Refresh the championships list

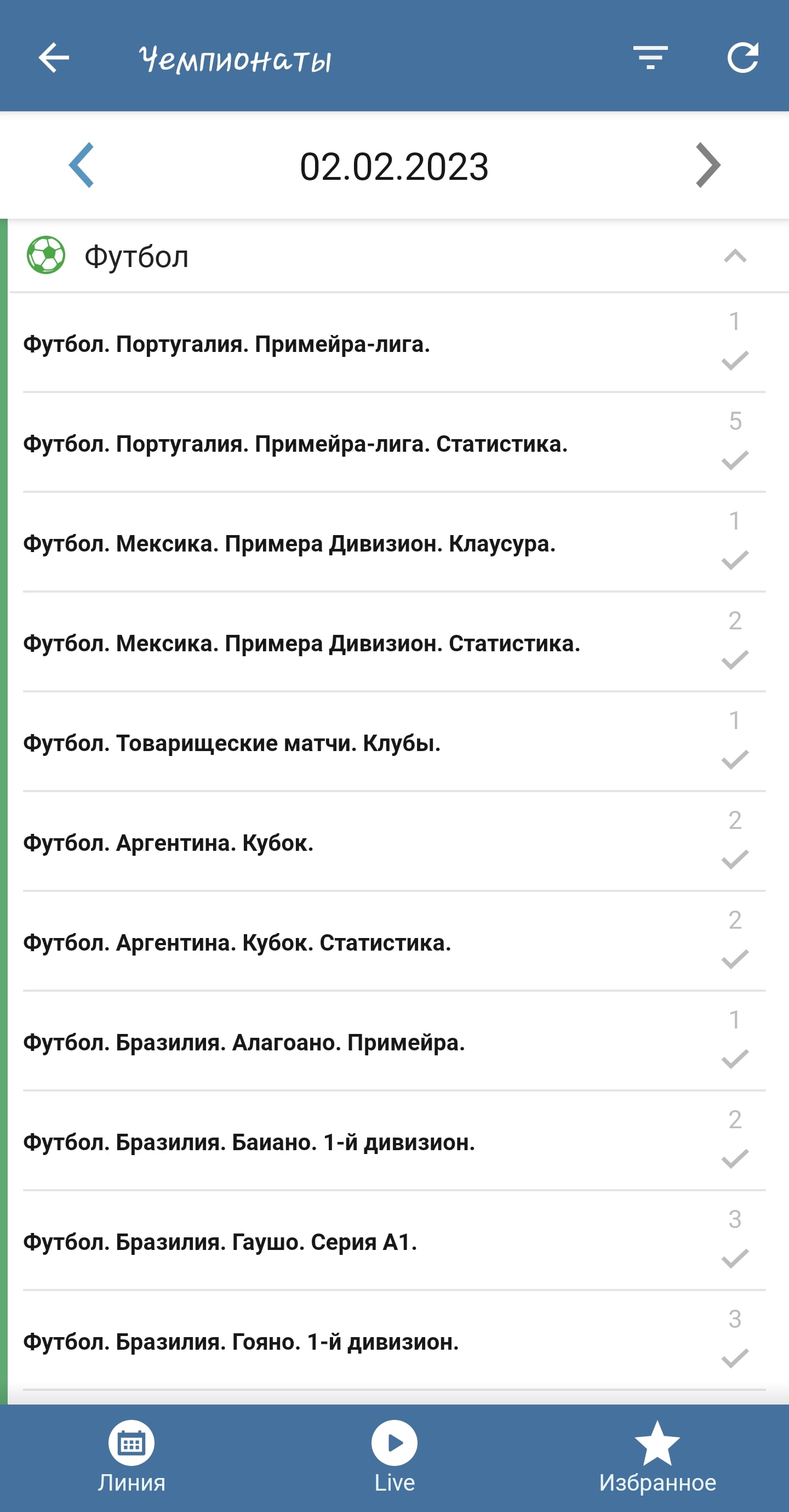pos(742,58)
